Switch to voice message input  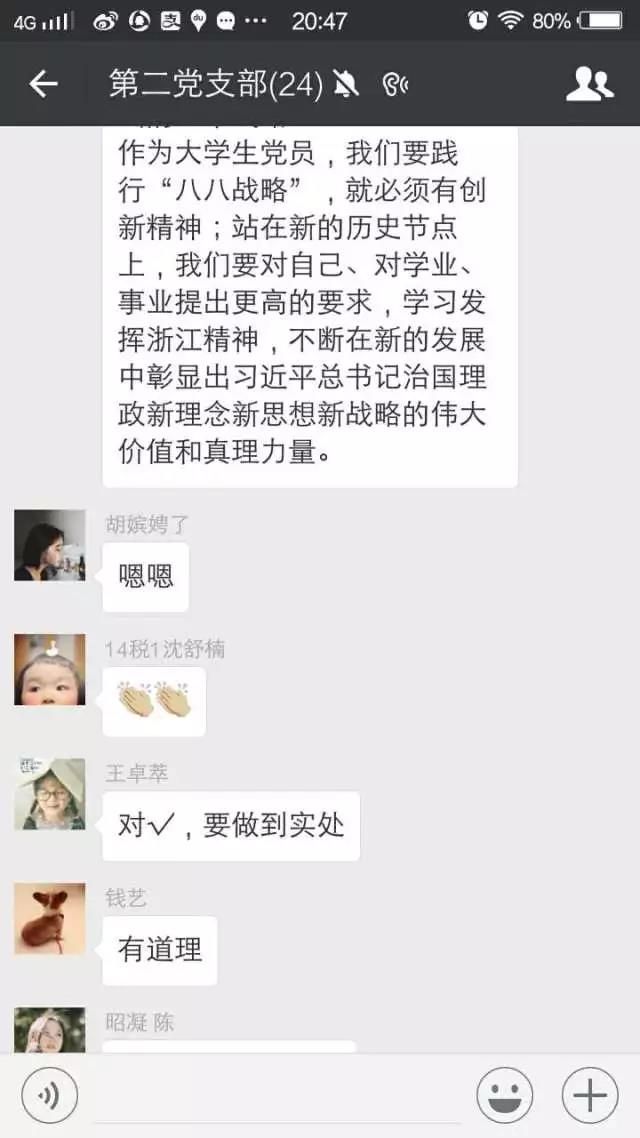[x=47, y=1096]
